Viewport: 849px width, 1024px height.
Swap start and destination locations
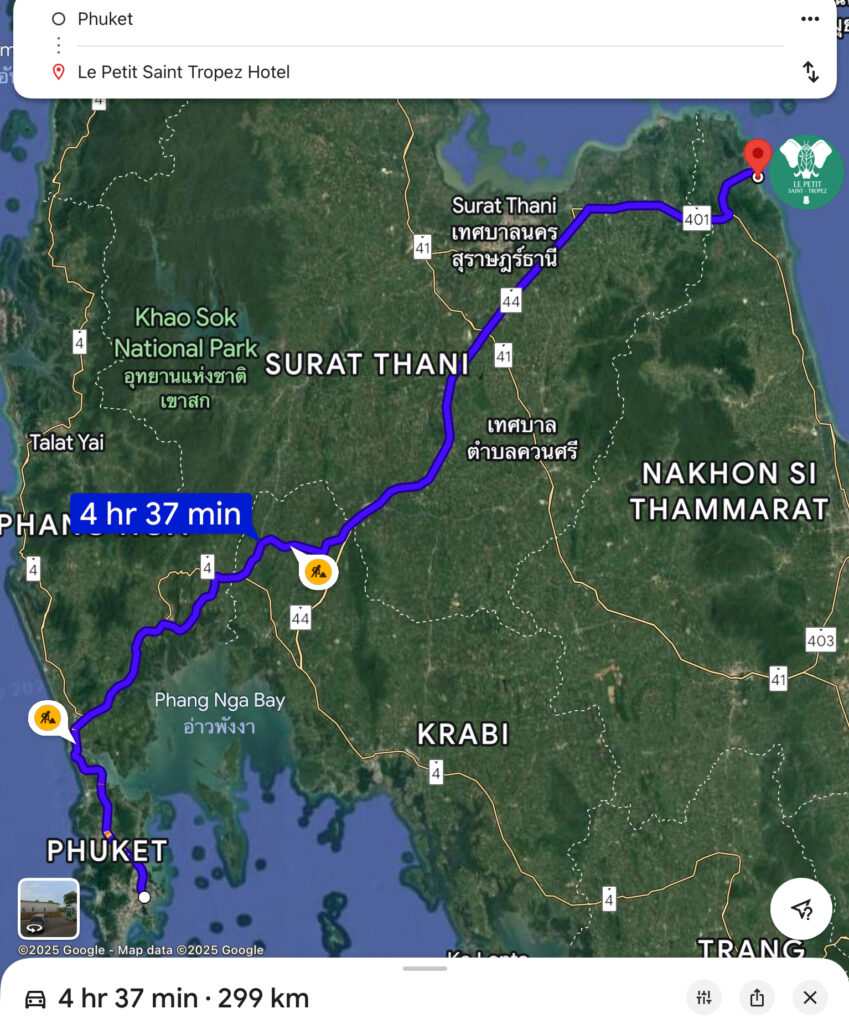click(x=810, y=72)
